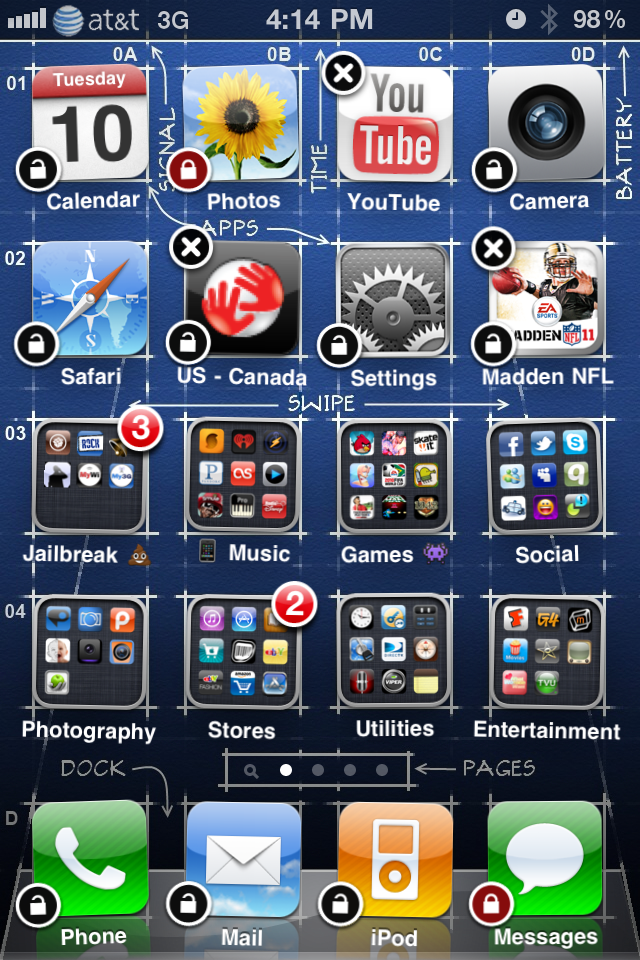Tap the X on Madden NFL
The height and width of the screenshot is (960, 640).
tap(492, 249)
